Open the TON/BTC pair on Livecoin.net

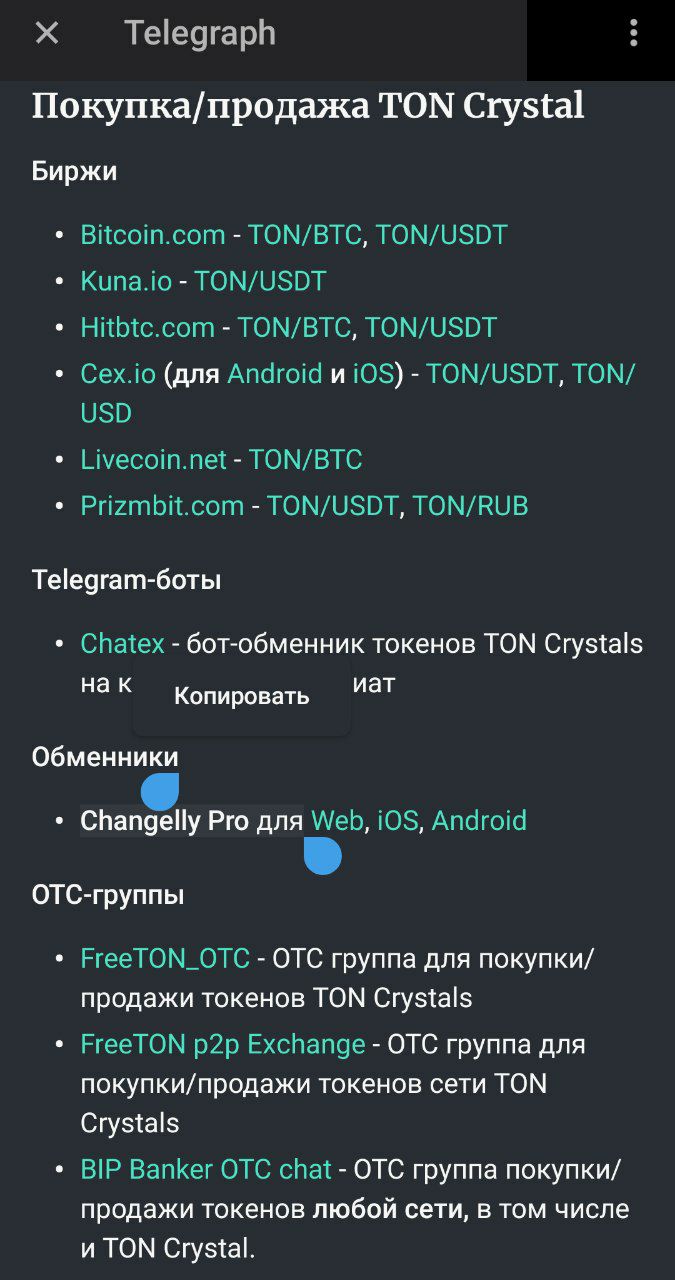pyautogui.click(x=305, y=460)
